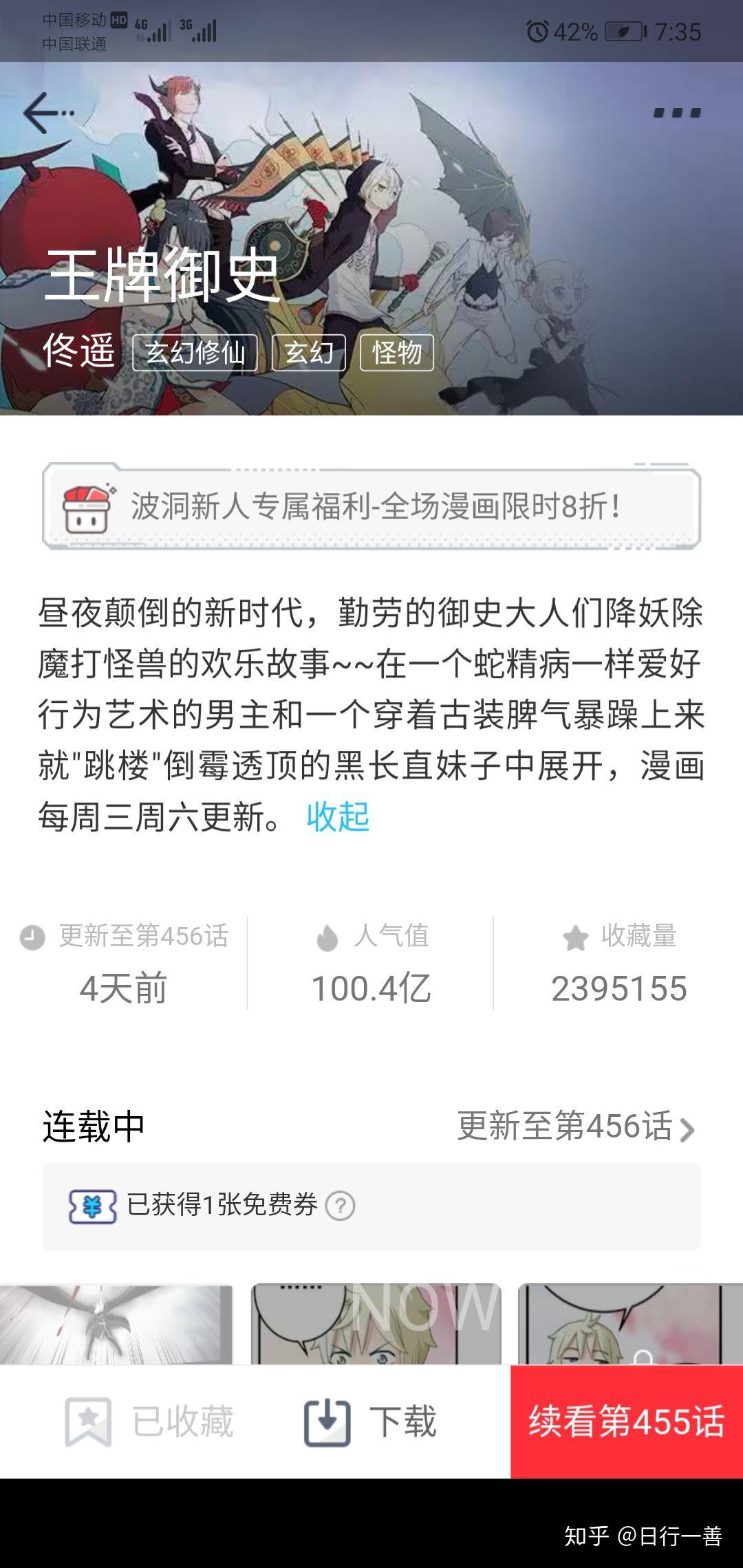This screenshot has height=1568, width=743.
Task: Select the 怪物 genre tag
Action: coord(396,353)
